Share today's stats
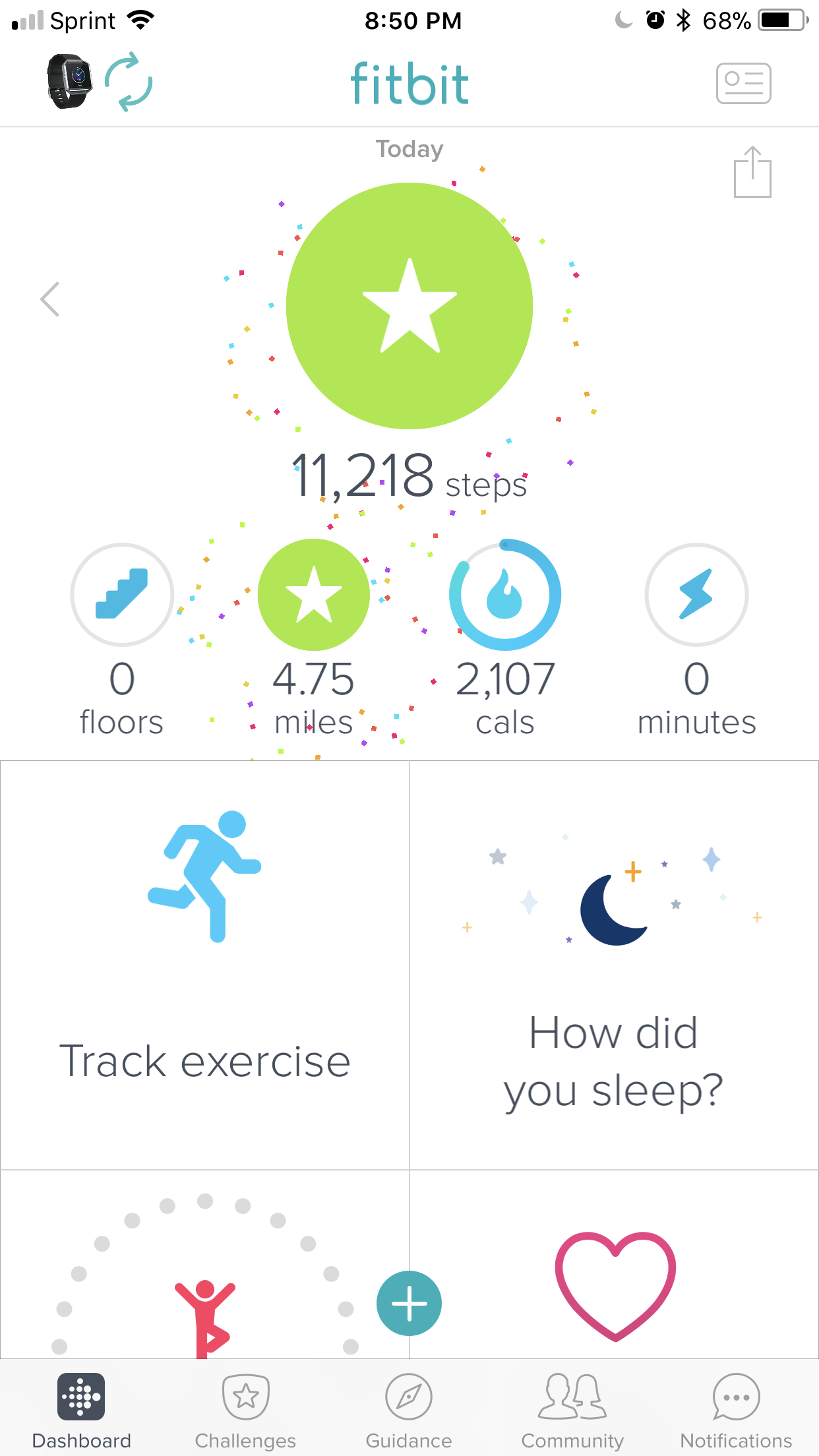The width and height of the screenshot is (819, 1456). coord(752,172)
